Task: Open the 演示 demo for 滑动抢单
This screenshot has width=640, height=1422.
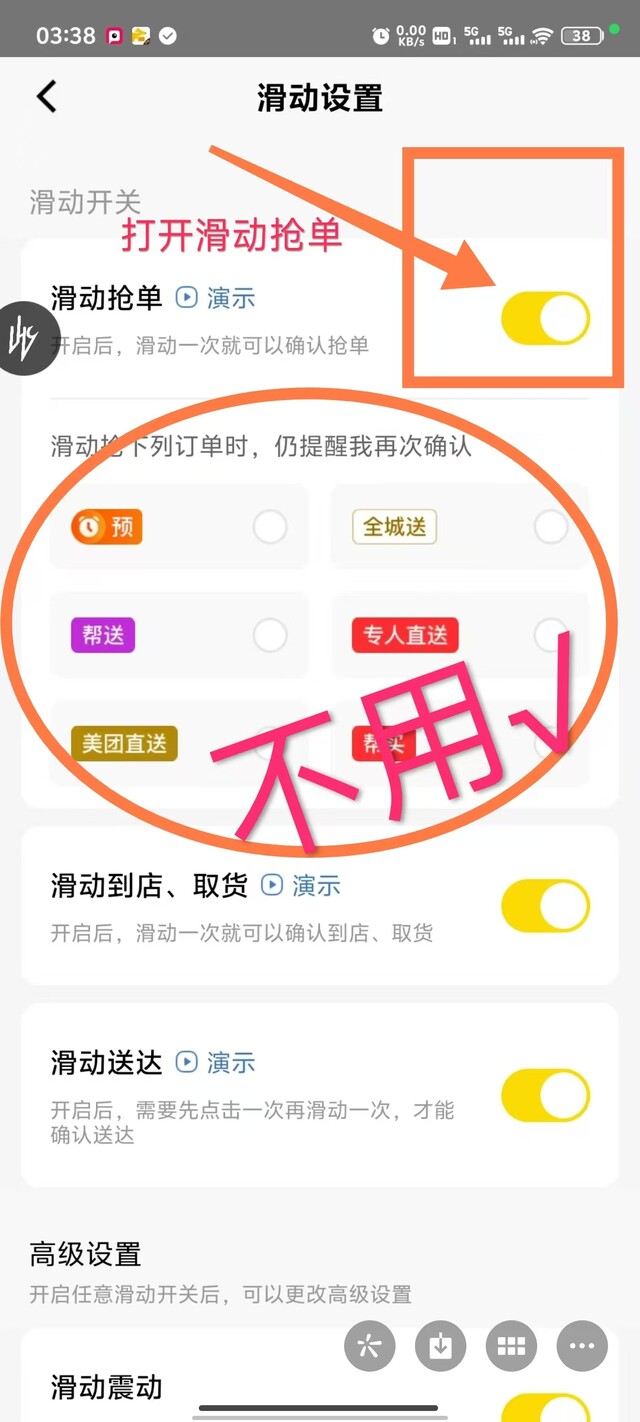Action: pyautogui.click(x=216, y=297)
